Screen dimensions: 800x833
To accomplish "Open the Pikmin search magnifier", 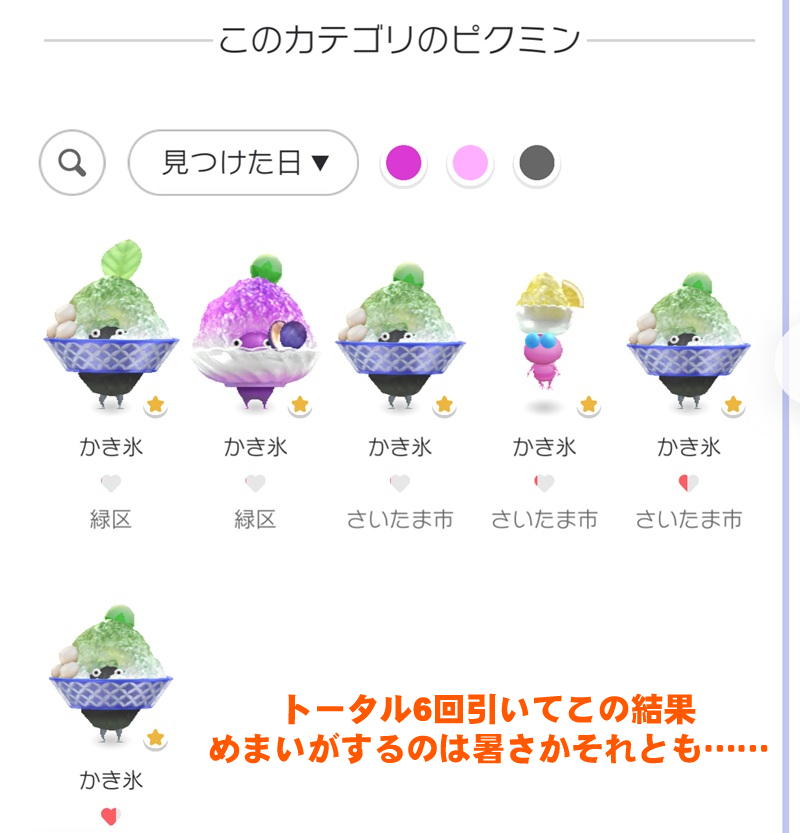I will click(72, 162).
